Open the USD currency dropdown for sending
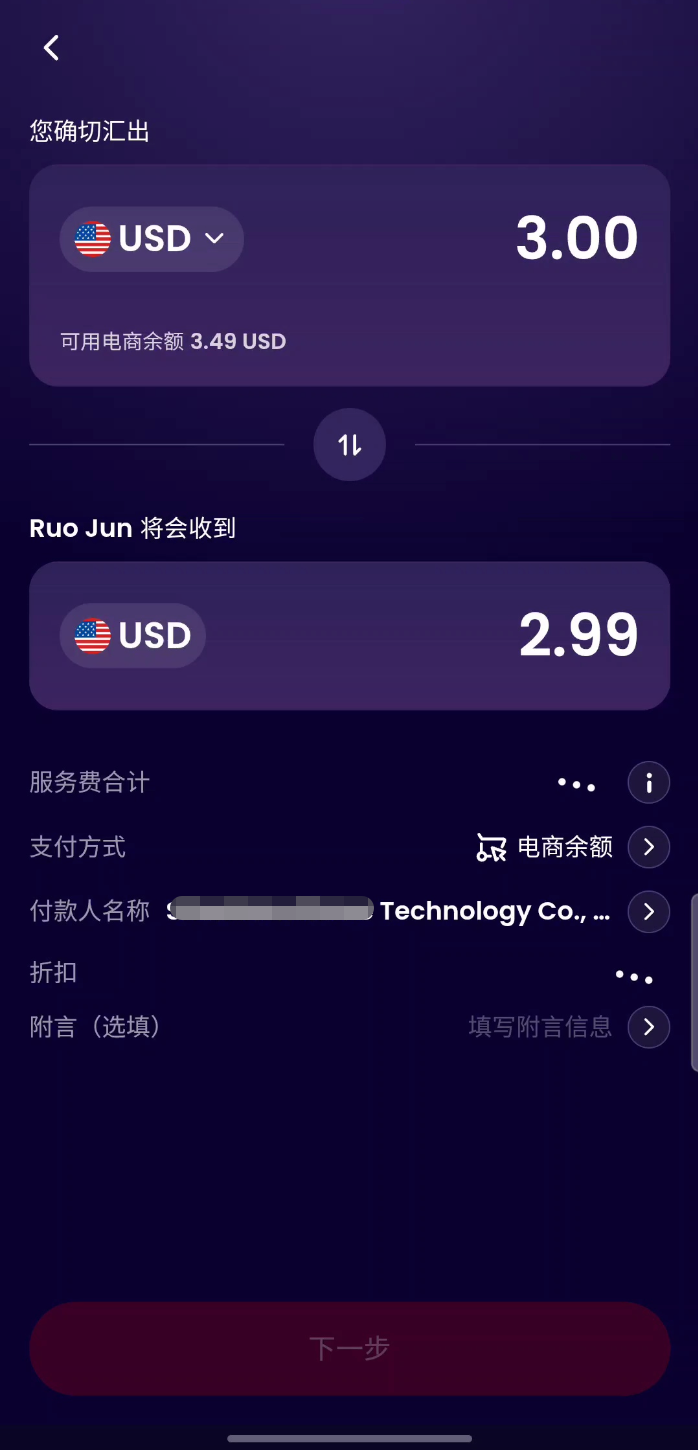This screenshot has height=1450, width=698. pyautogui.click(x=152, y=239)
